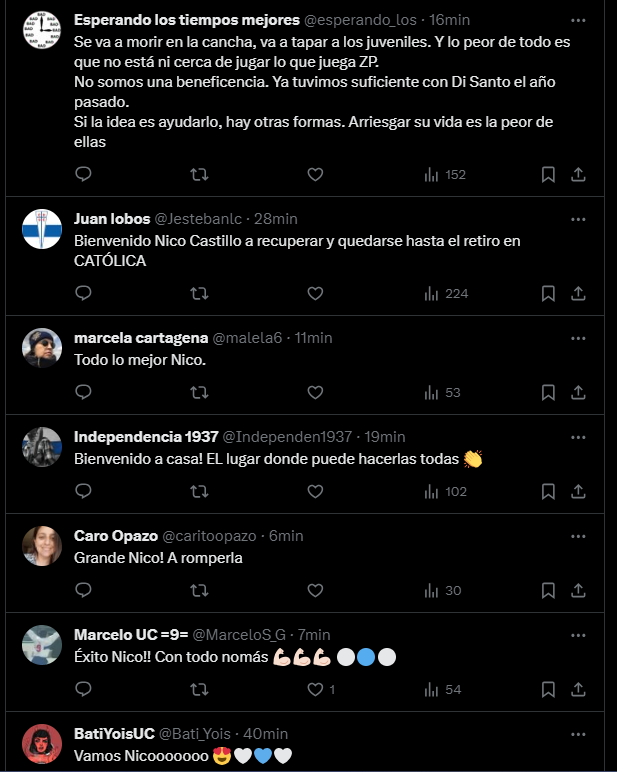Like marcela cartagena's tweet

[315, 392]
